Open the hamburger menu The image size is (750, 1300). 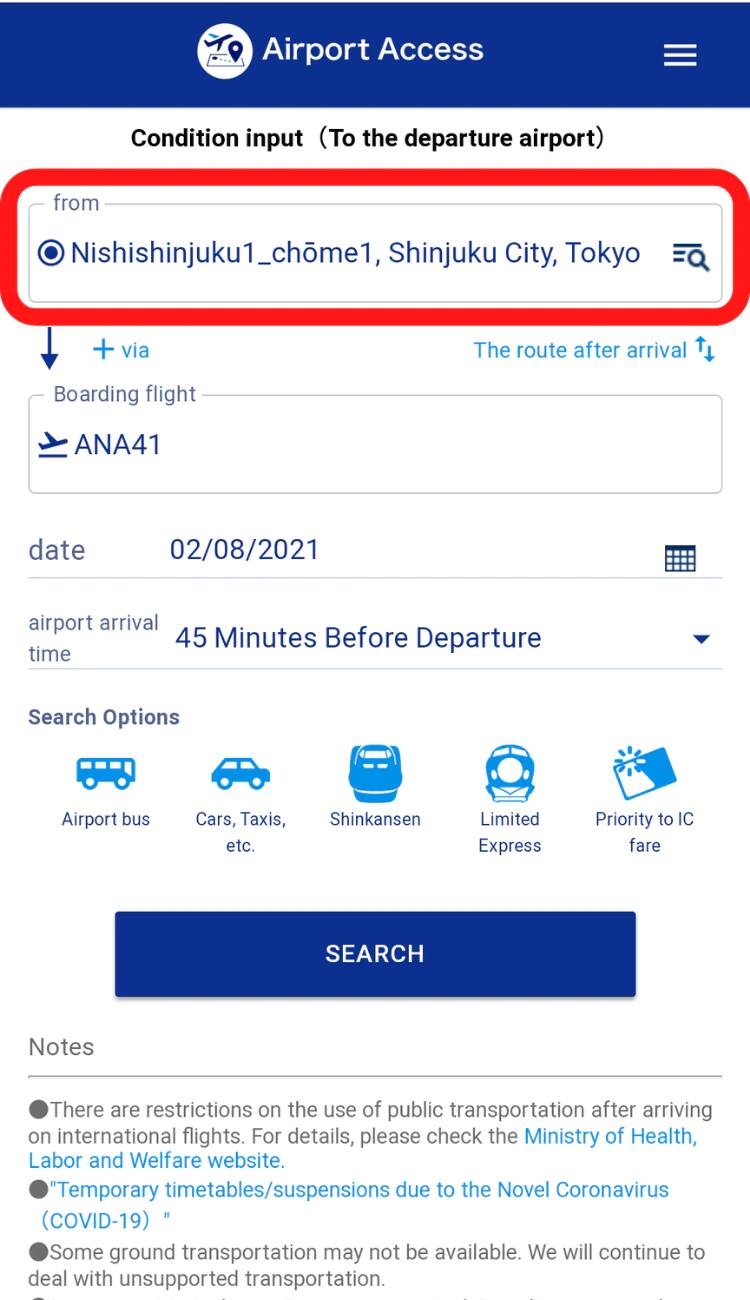click(680, 55)
